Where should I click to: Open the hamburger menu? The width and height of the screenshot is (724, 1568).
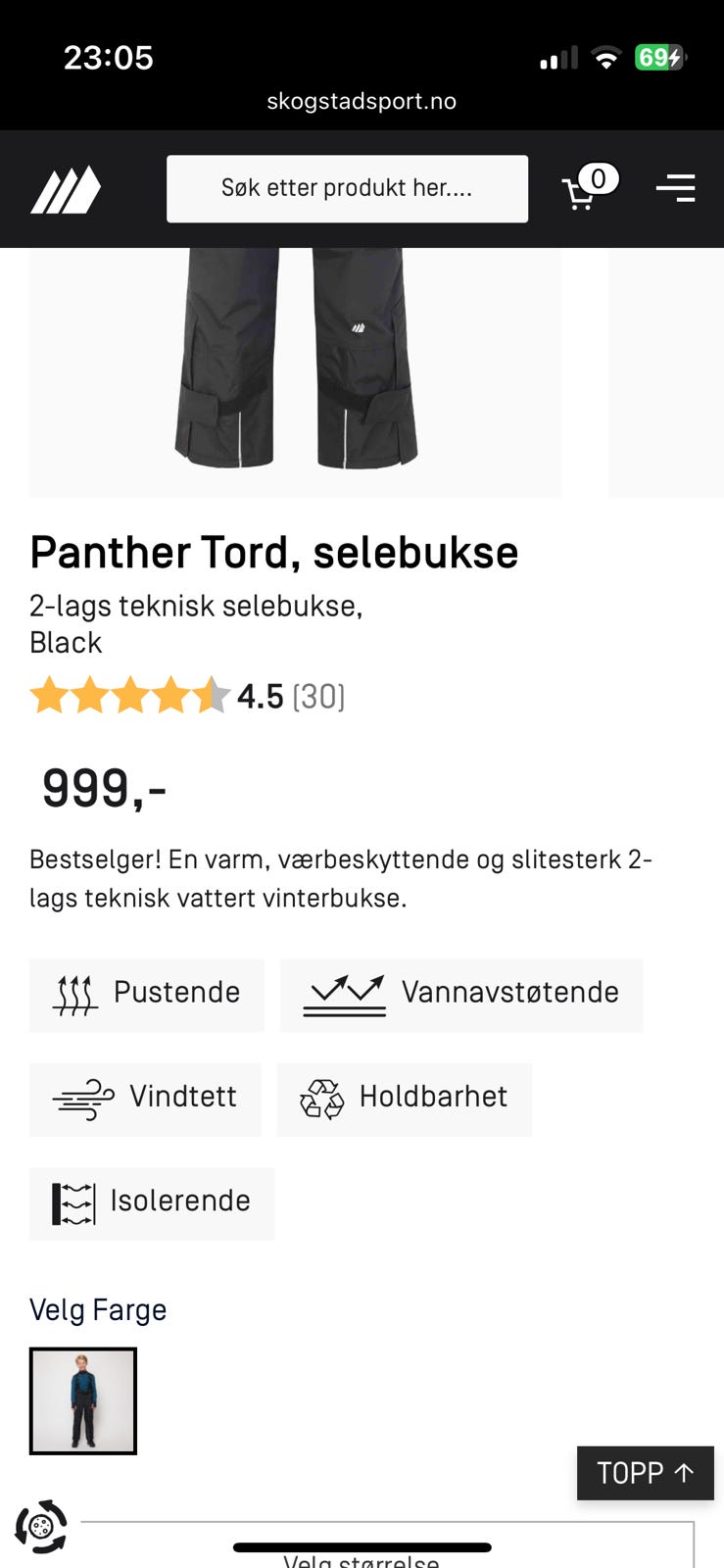(x=675, y=188)
